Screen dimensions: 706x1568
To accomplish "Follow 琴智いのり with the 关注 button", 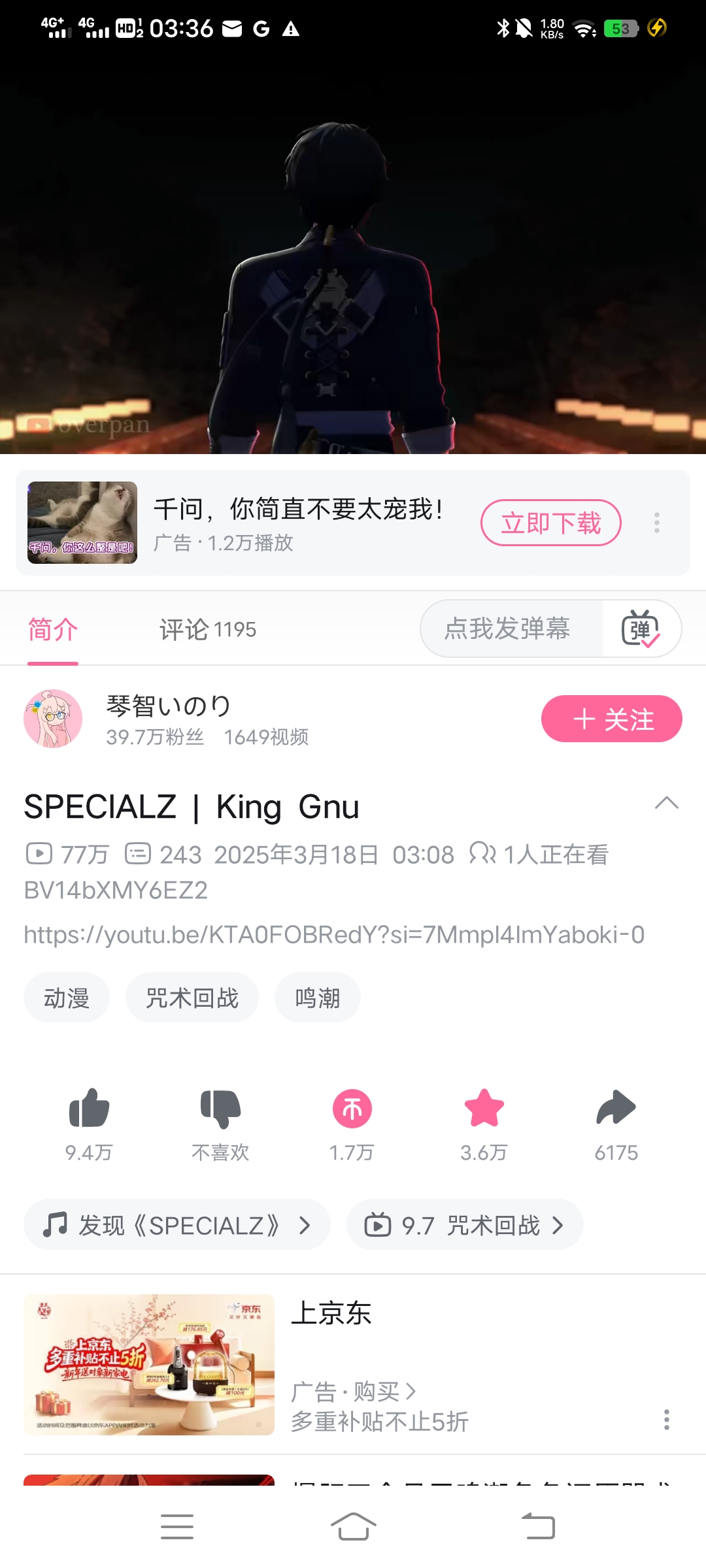I will pos(611,719).
